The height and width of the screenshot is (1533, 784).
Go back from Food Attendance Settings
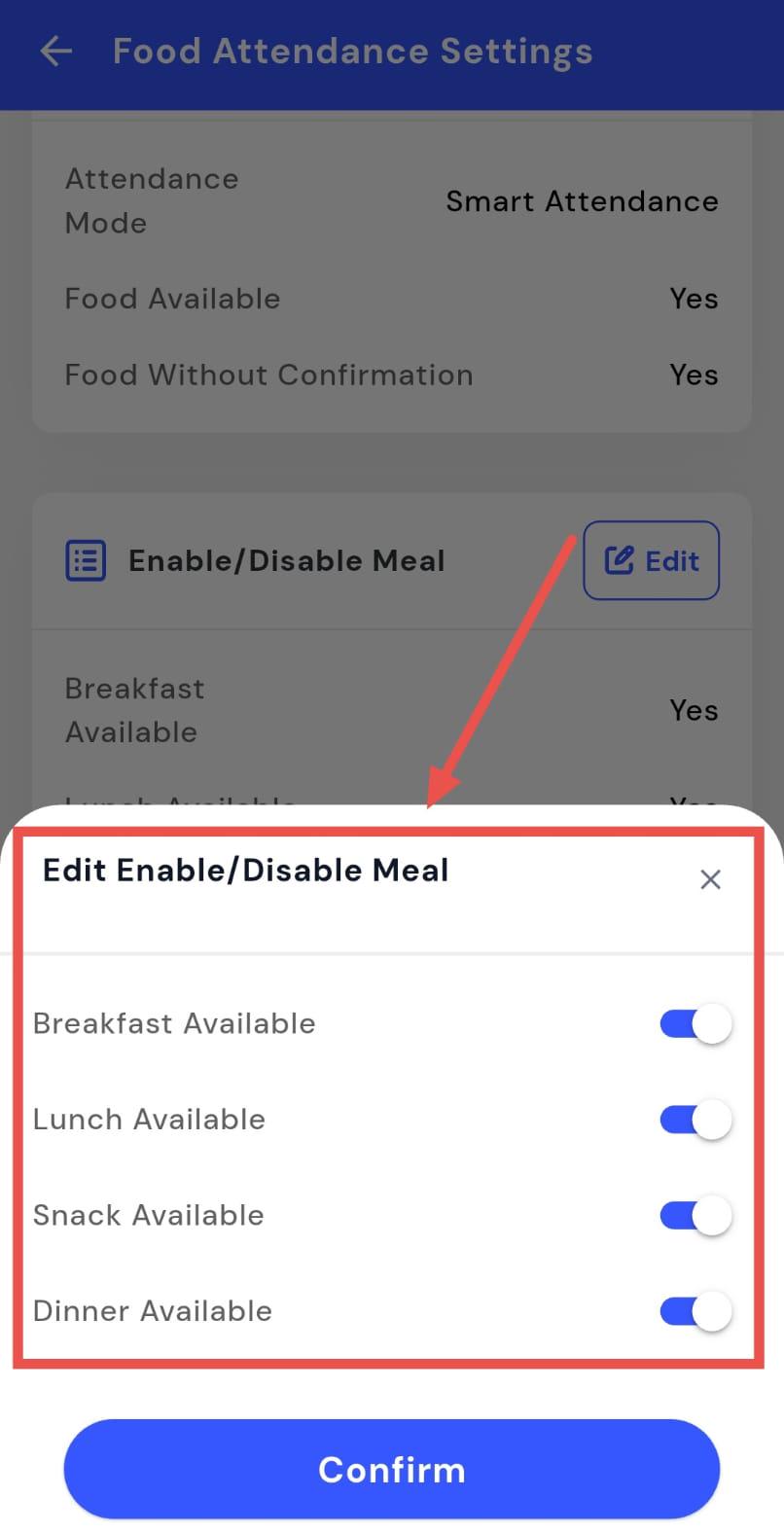(56, 52)
